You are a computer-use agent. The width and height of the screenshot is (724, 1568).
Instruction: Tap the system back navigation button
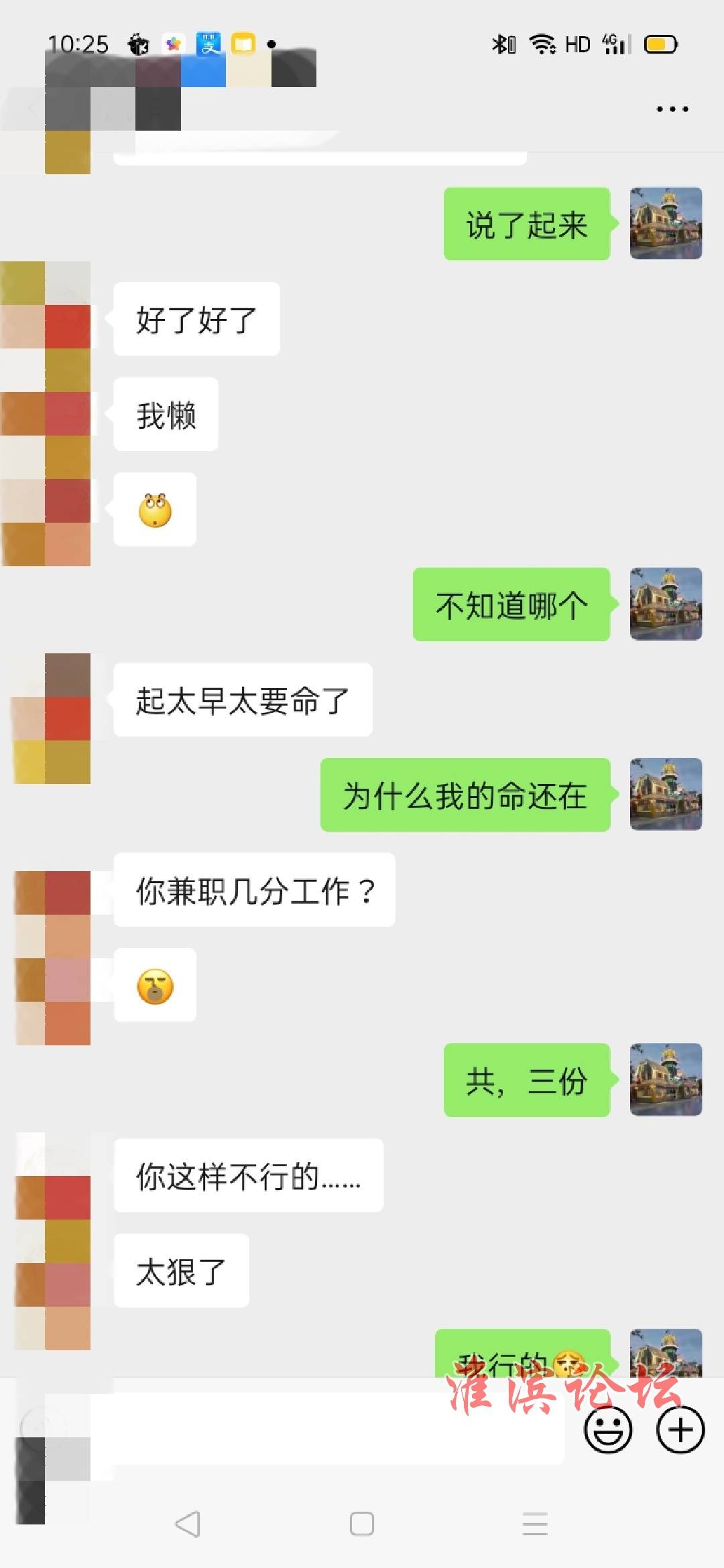[x=188, y=1524]
